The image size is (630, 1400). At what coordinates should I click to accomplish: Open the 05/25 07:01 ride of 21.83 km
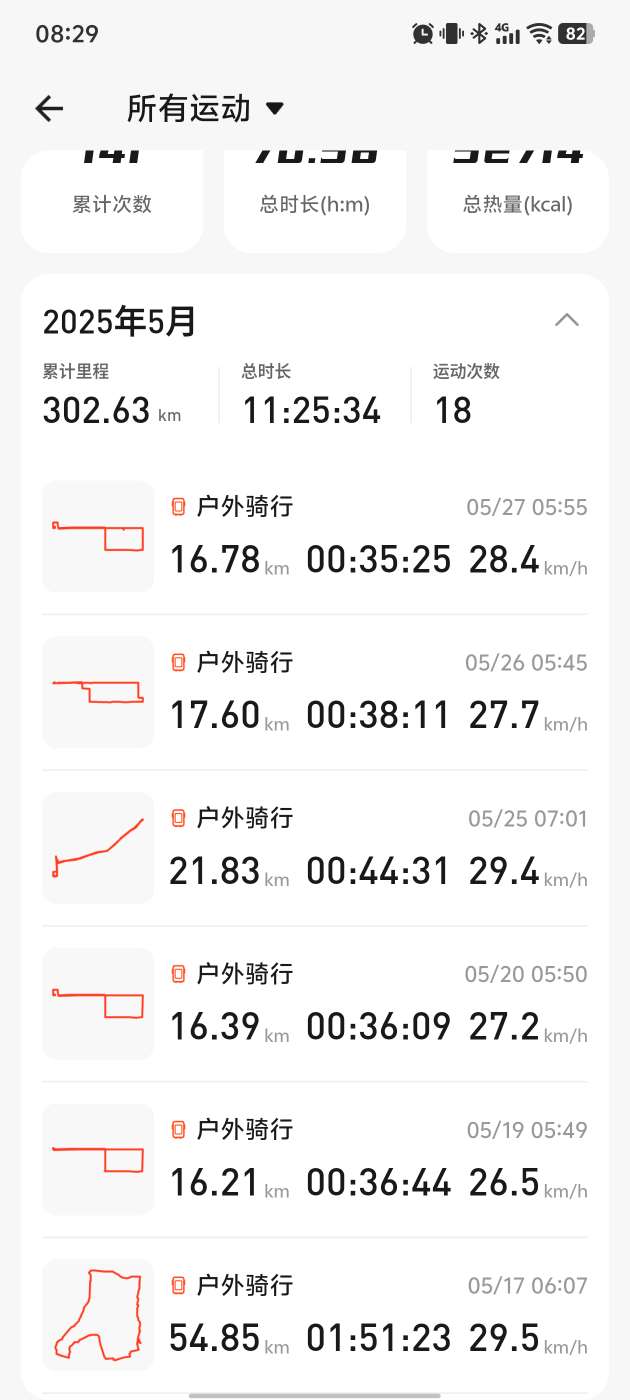pos(315,849)
